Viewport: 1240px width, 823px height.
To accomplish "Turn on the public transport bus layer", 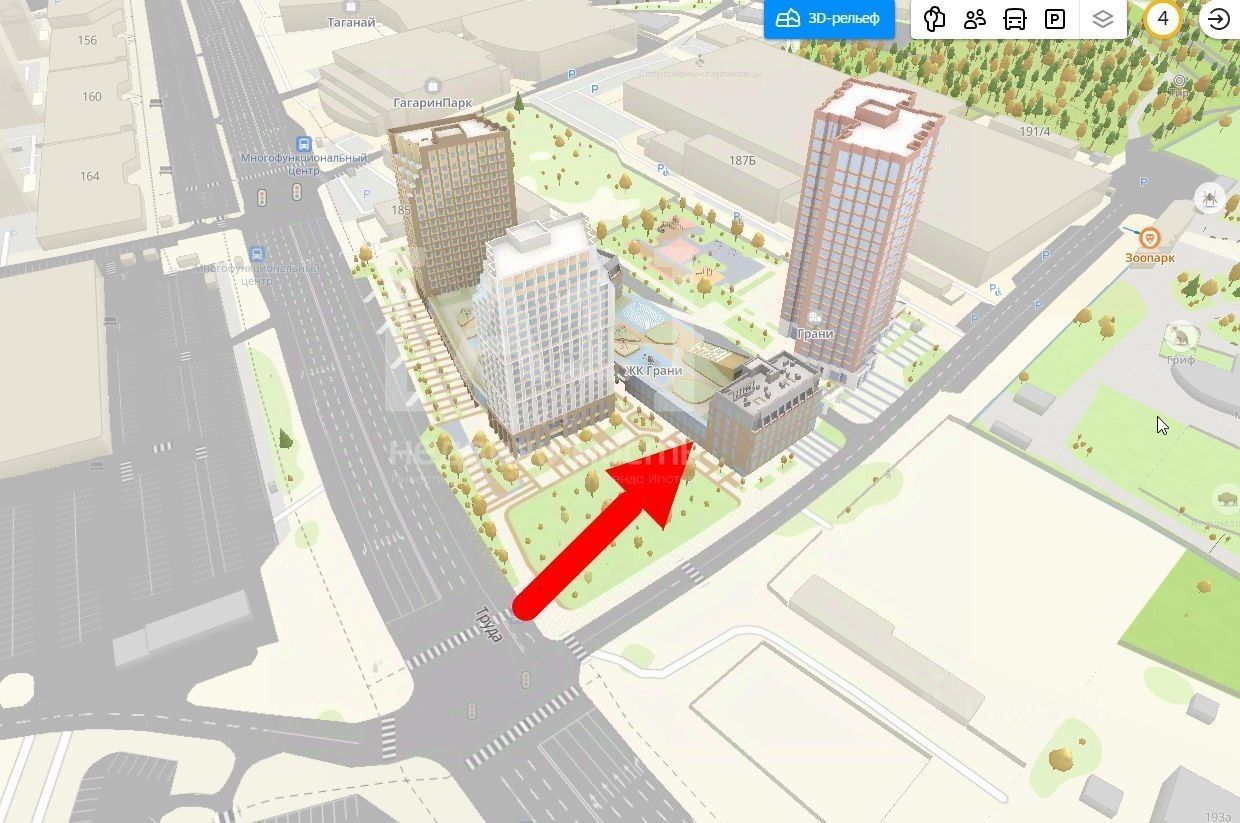I will [x=1015, y=19].
